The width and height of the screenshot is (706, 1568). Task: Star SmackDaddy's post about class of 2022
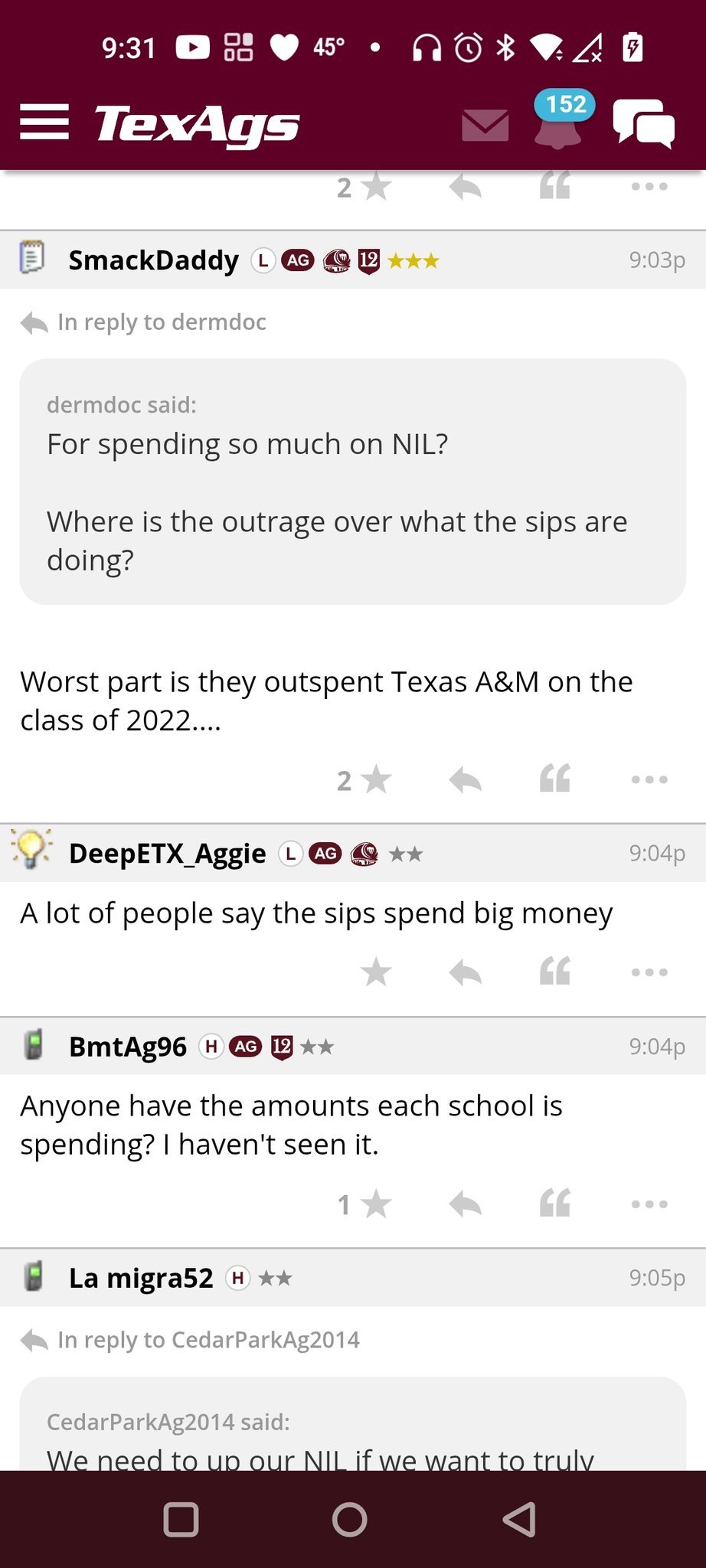pos(375,780)
